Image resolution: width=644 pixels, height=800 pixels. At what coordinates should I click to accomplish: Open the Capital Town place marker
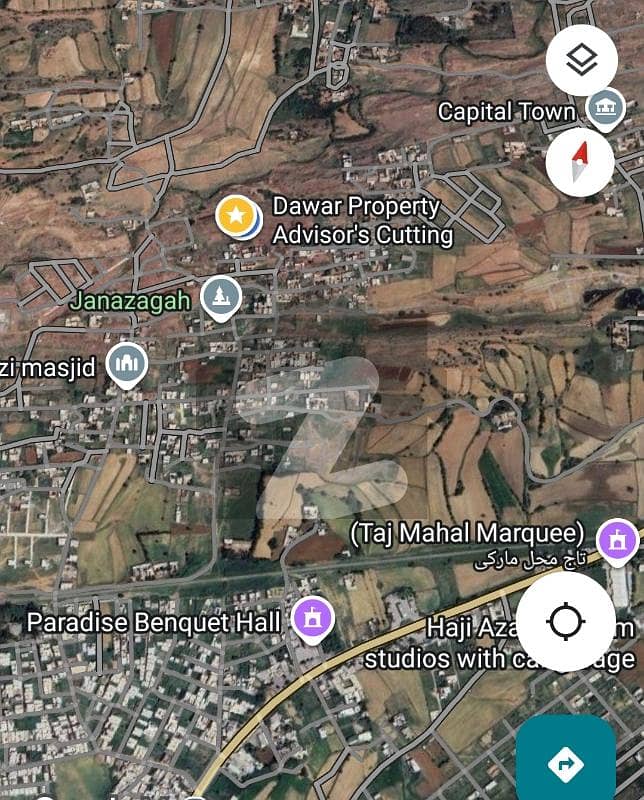(604, 109)
